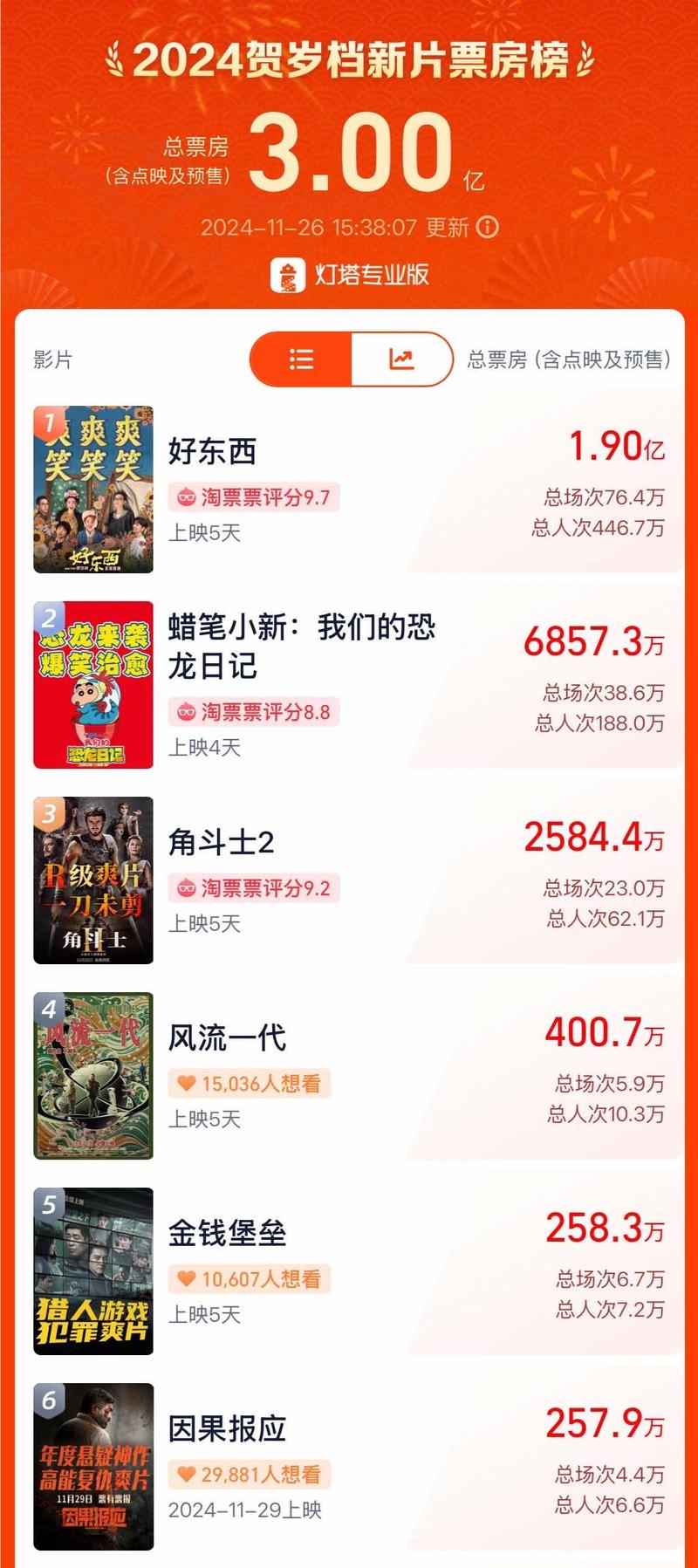Toggle the heart on 金钱堡垒 想看 badge
Image resolution: width=698 pixels, height=1568 pixels.
tap(188, 1278)
